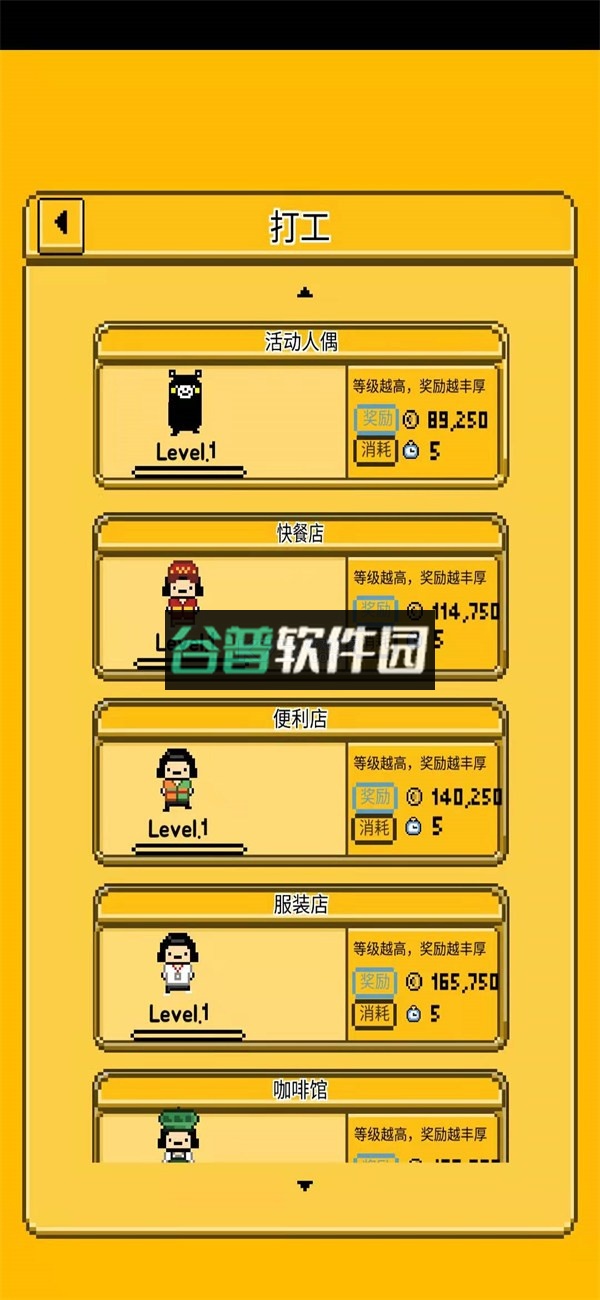This screenshot has width=600, height=1300.
Task: Tap the up arrow above the job list
Action: coord(305,293)
